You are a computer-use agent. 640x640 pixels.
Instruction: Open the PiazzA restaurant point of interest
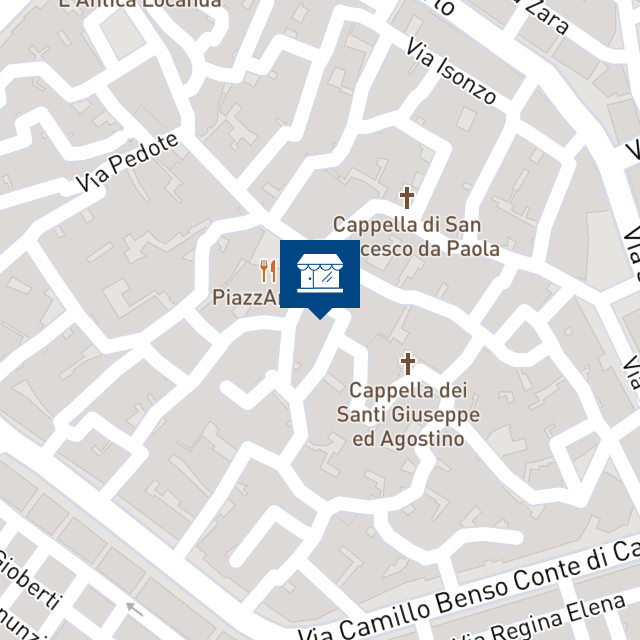click(x=266, y=271)
